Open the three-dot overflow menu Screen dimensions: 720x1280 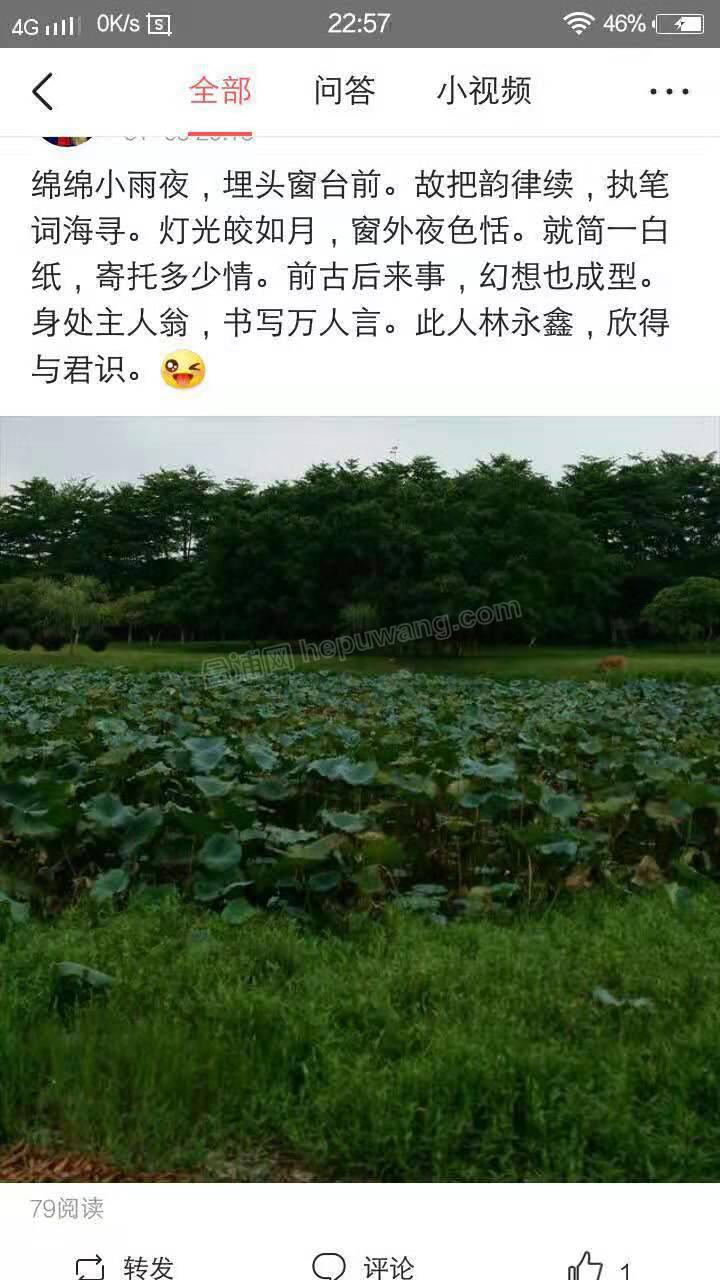click(669, 91)
